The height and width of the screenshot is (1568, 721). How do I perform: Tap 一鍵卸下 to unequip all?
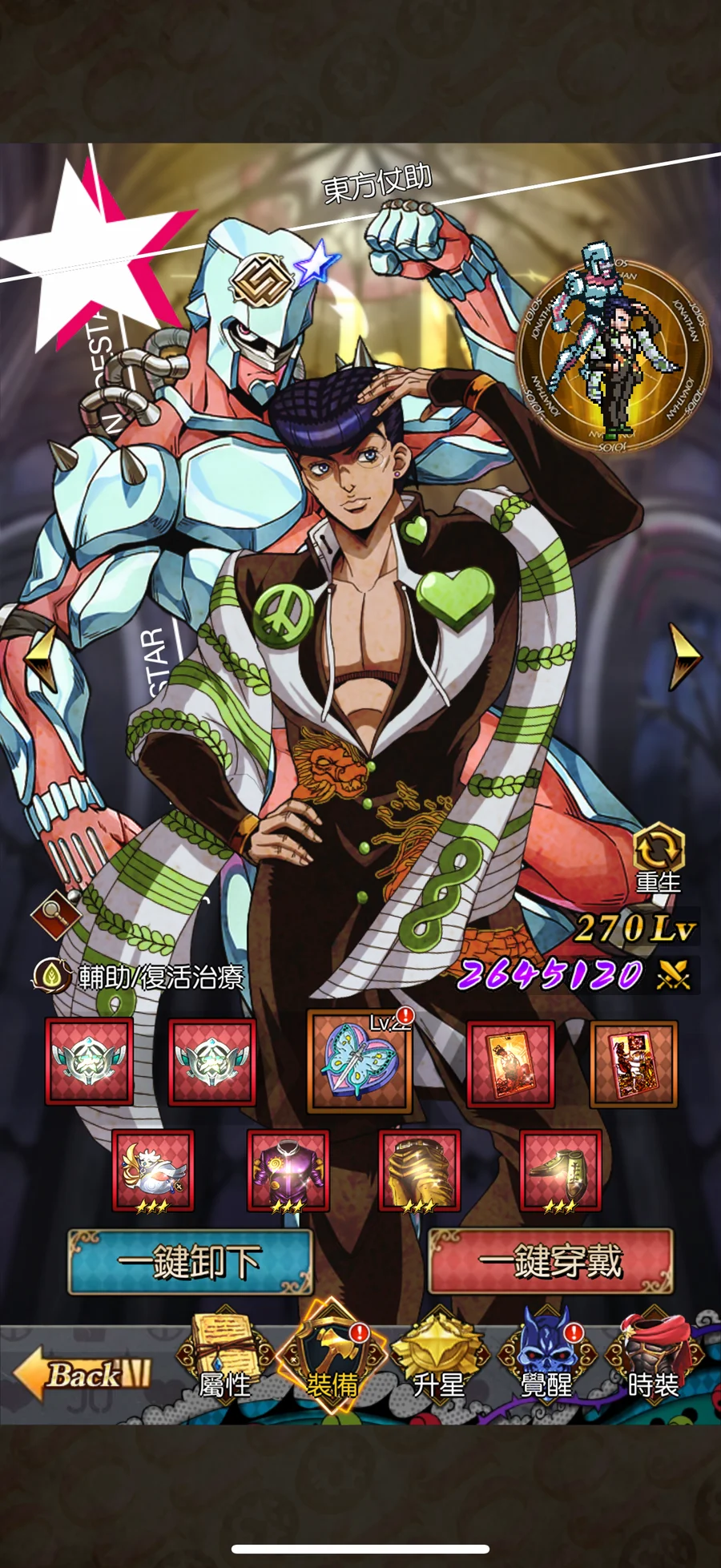pos(190,1263)
